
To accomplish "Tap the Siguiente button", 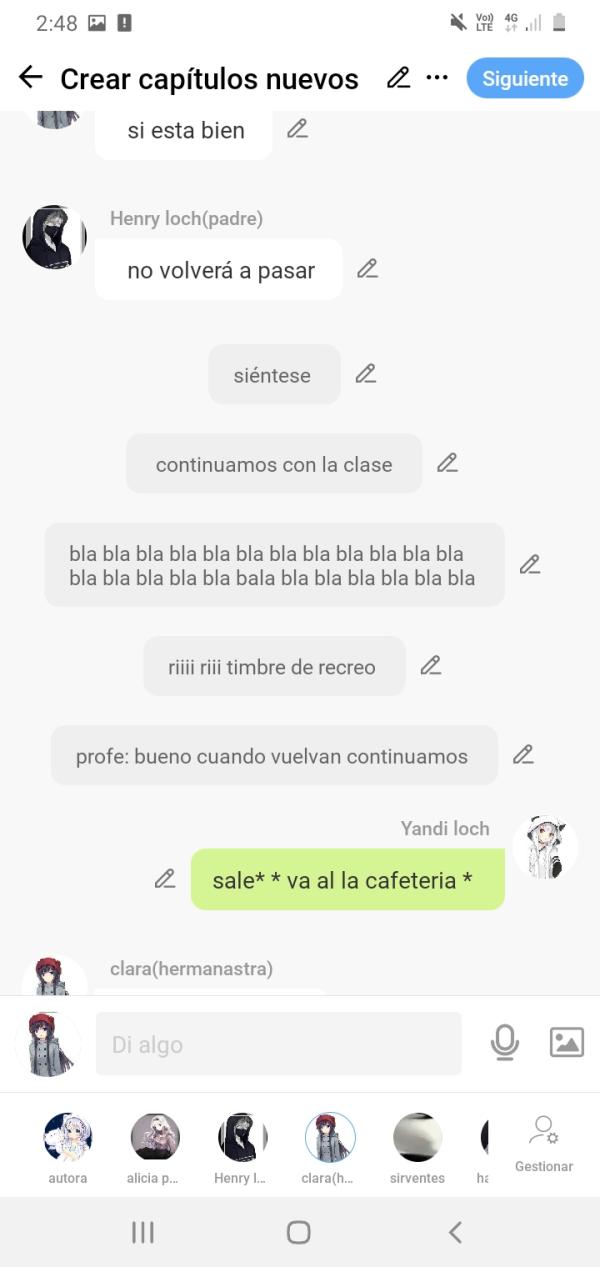I will [524, 79].
